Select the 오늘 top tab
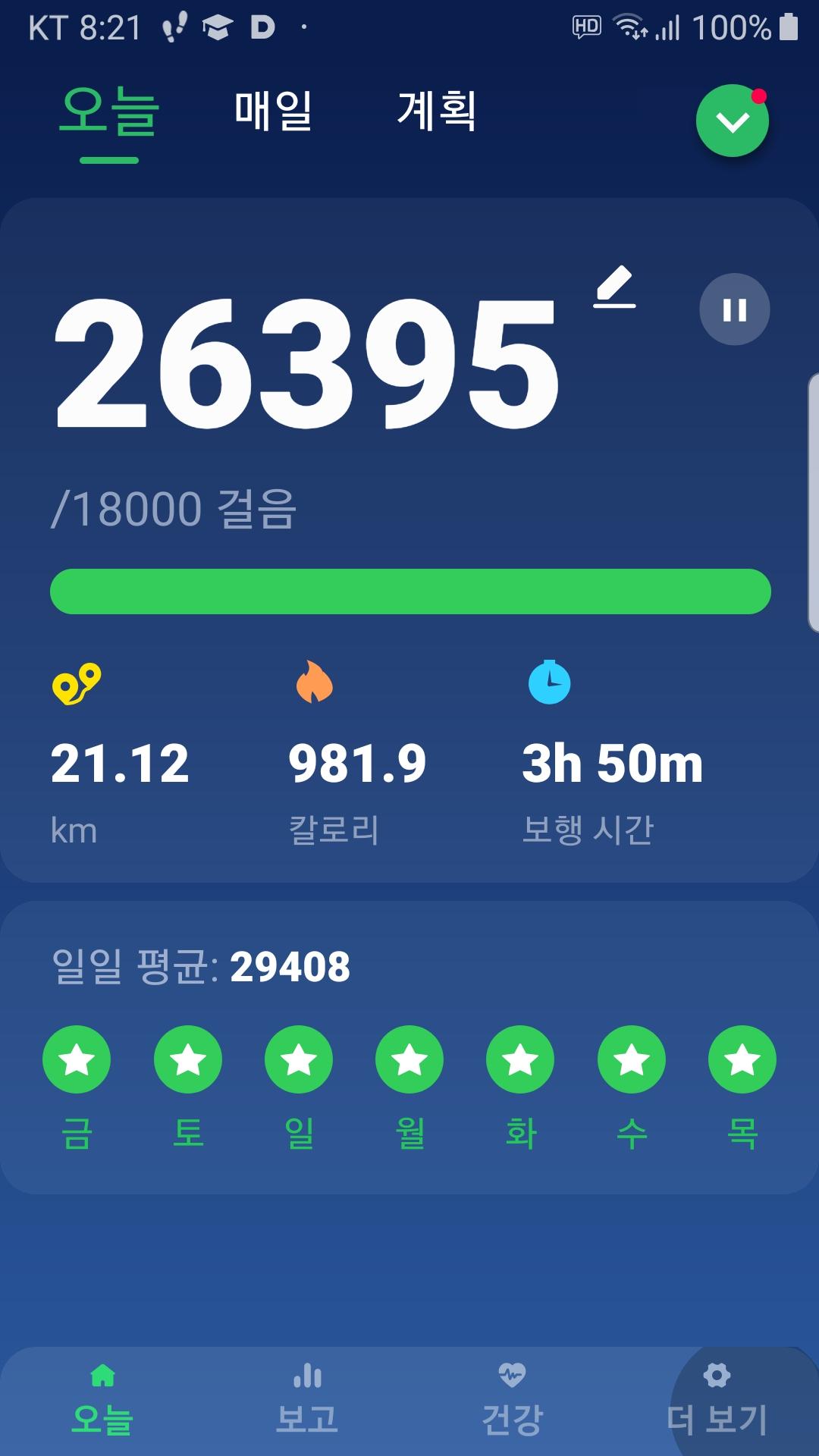 tap(109, 112)
